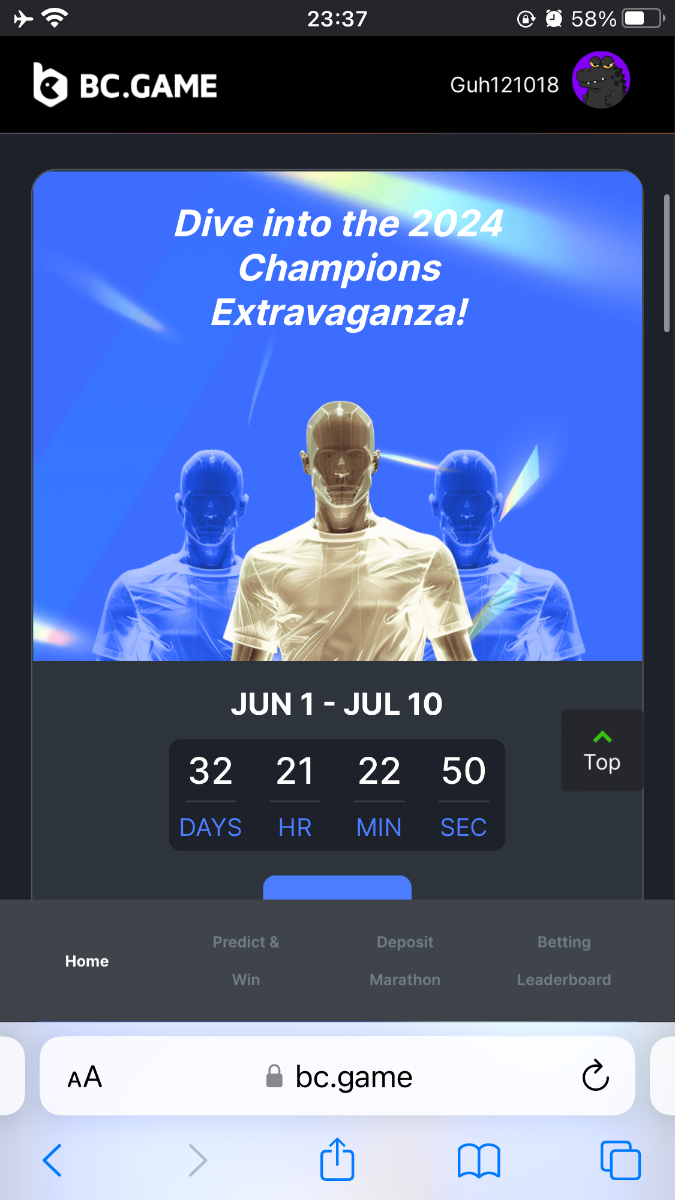Select the Betting Leaderboard tab
This screenshot has height=1200, width=675.
click(564, 961)
